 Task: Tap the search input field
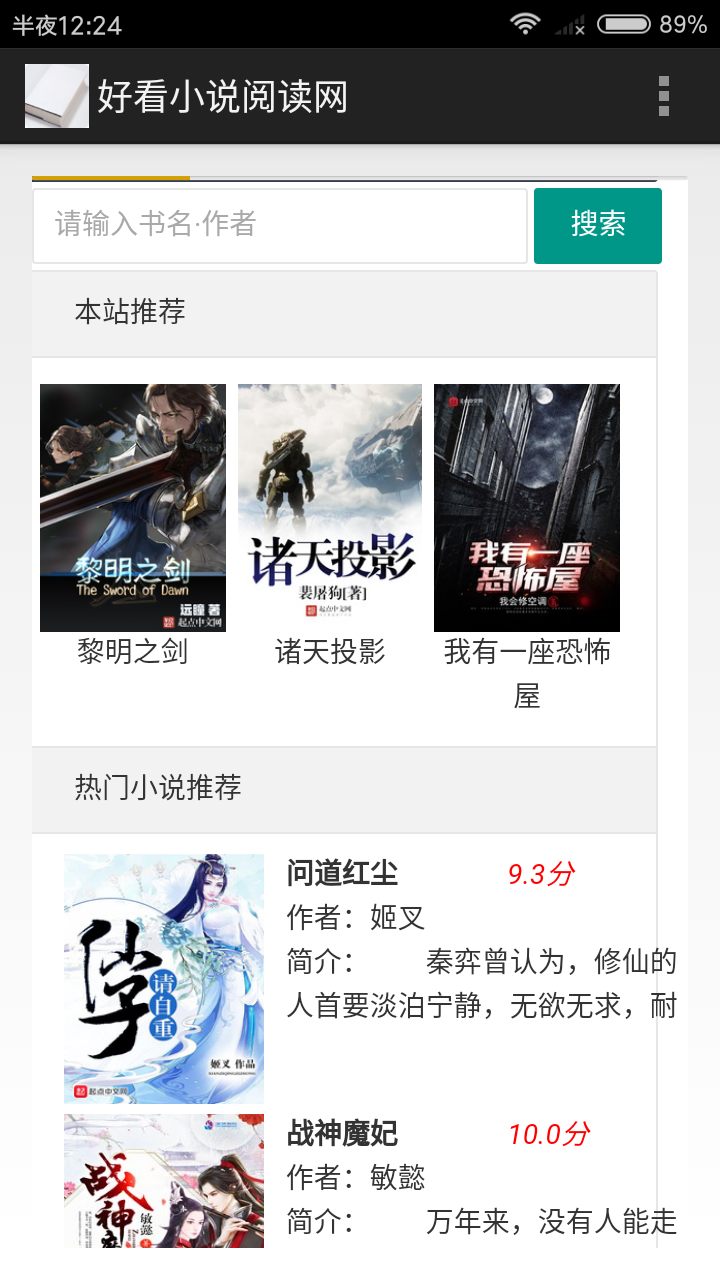click(280, 226)
